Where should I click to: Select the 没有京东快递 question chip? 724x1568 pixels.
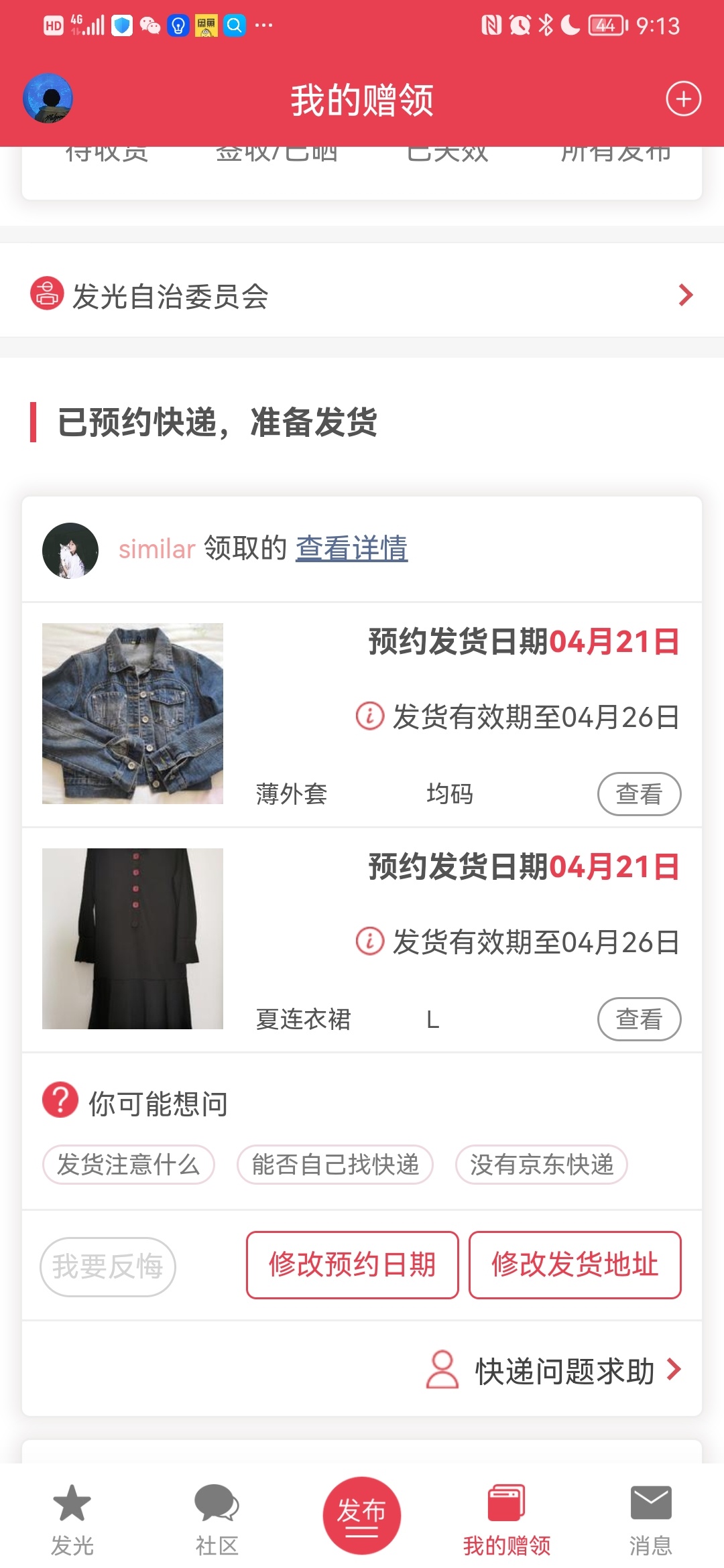542,1165
